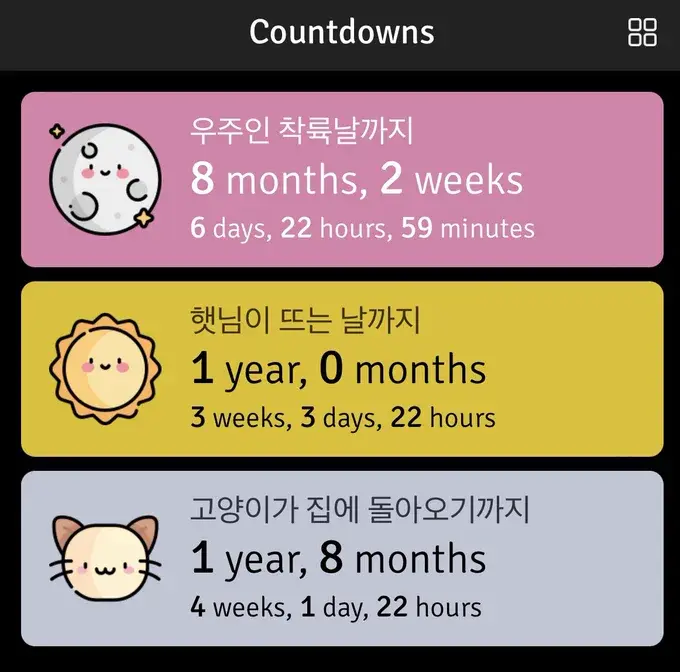The height and width of the screenshot is (672, 680).
Task: Open the 고양이가 집에 돌아오기까지 countdown card
Action: [342, 558]
